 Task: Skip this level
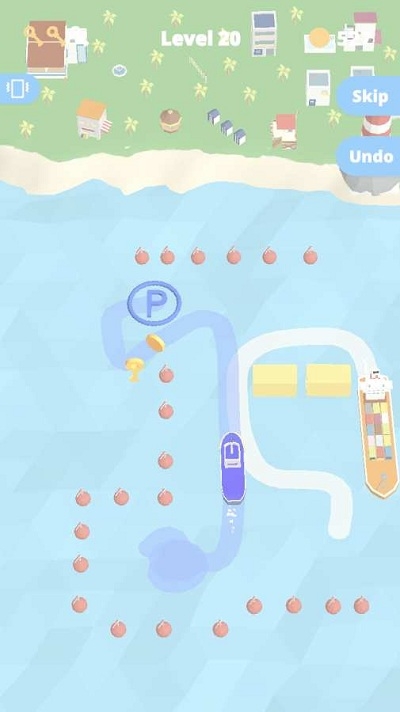tap(369, 96)
